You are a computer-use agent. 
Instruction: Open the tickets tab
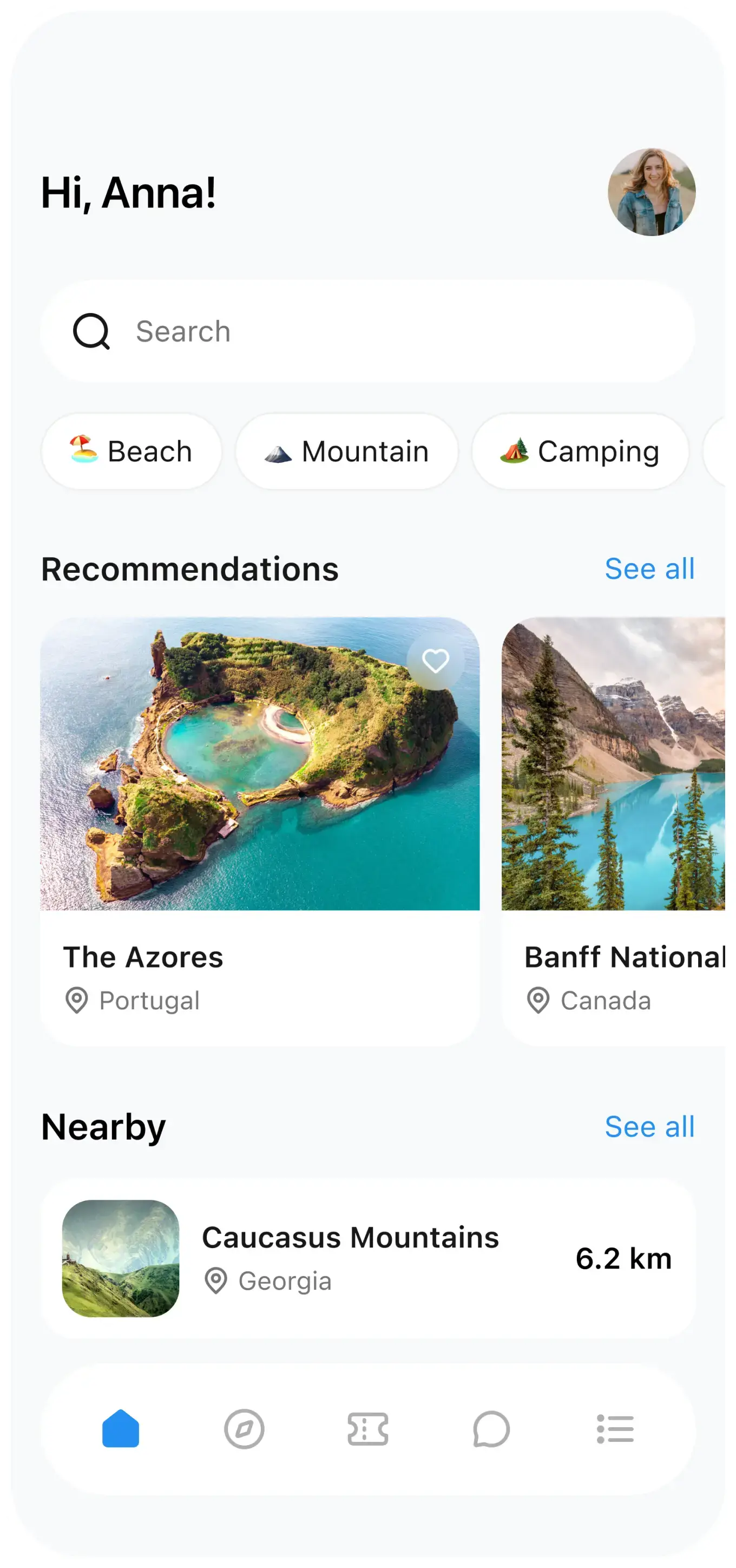pyautogui.click(x=367, y=1429)
